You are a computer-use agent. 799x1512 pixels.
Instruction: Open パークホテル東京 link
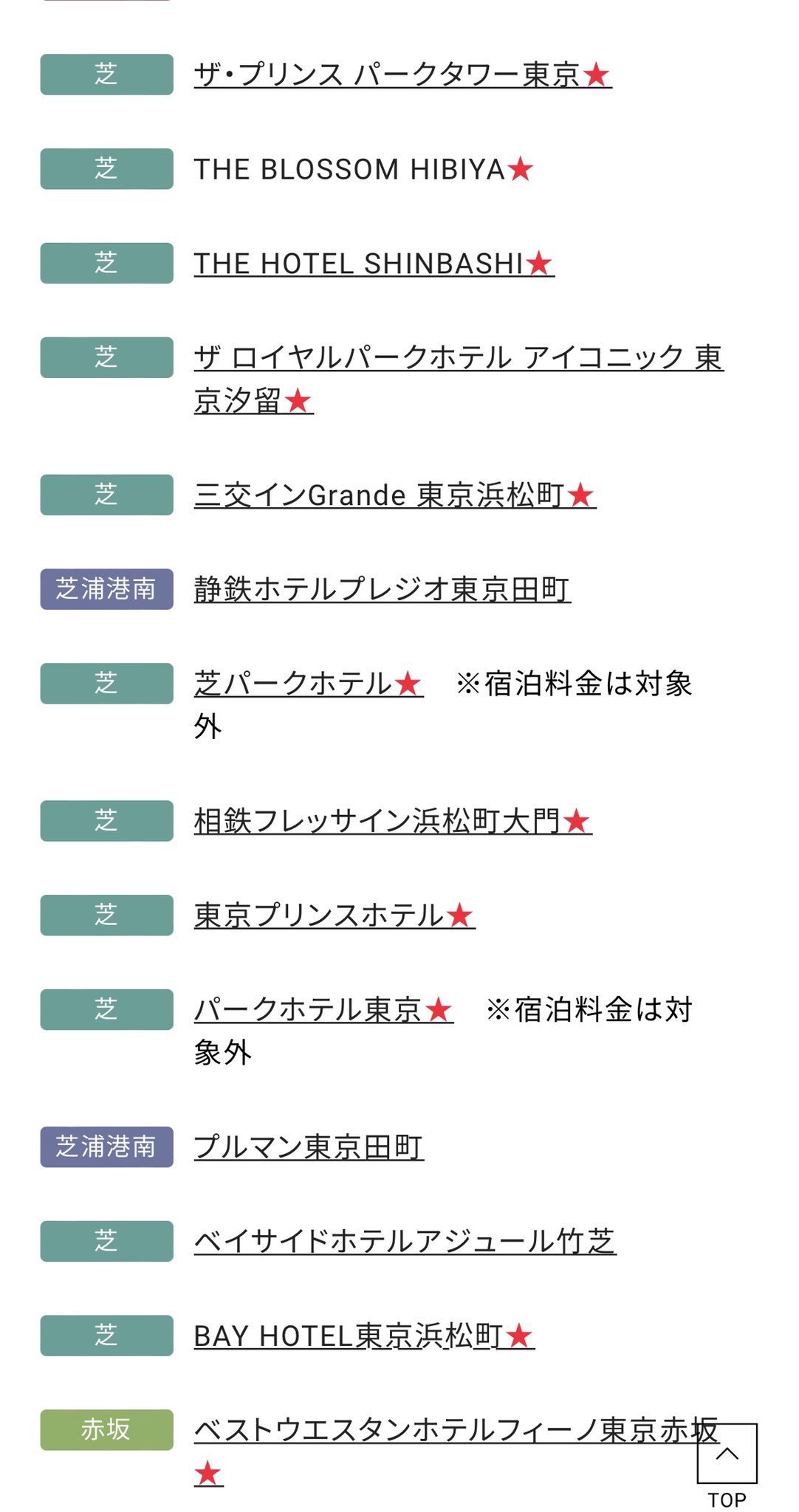[x=323, y=1010]
